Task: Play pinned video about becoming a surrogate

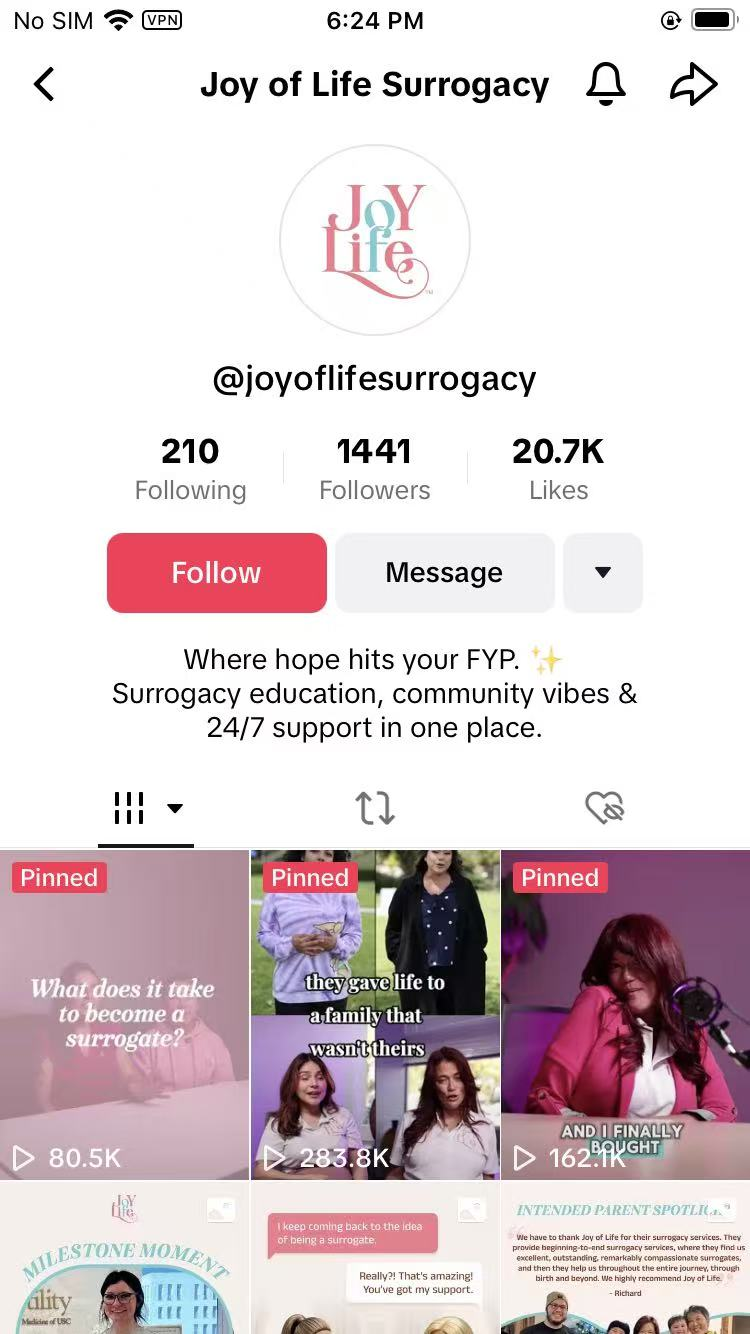Action: click(124, 1015)
